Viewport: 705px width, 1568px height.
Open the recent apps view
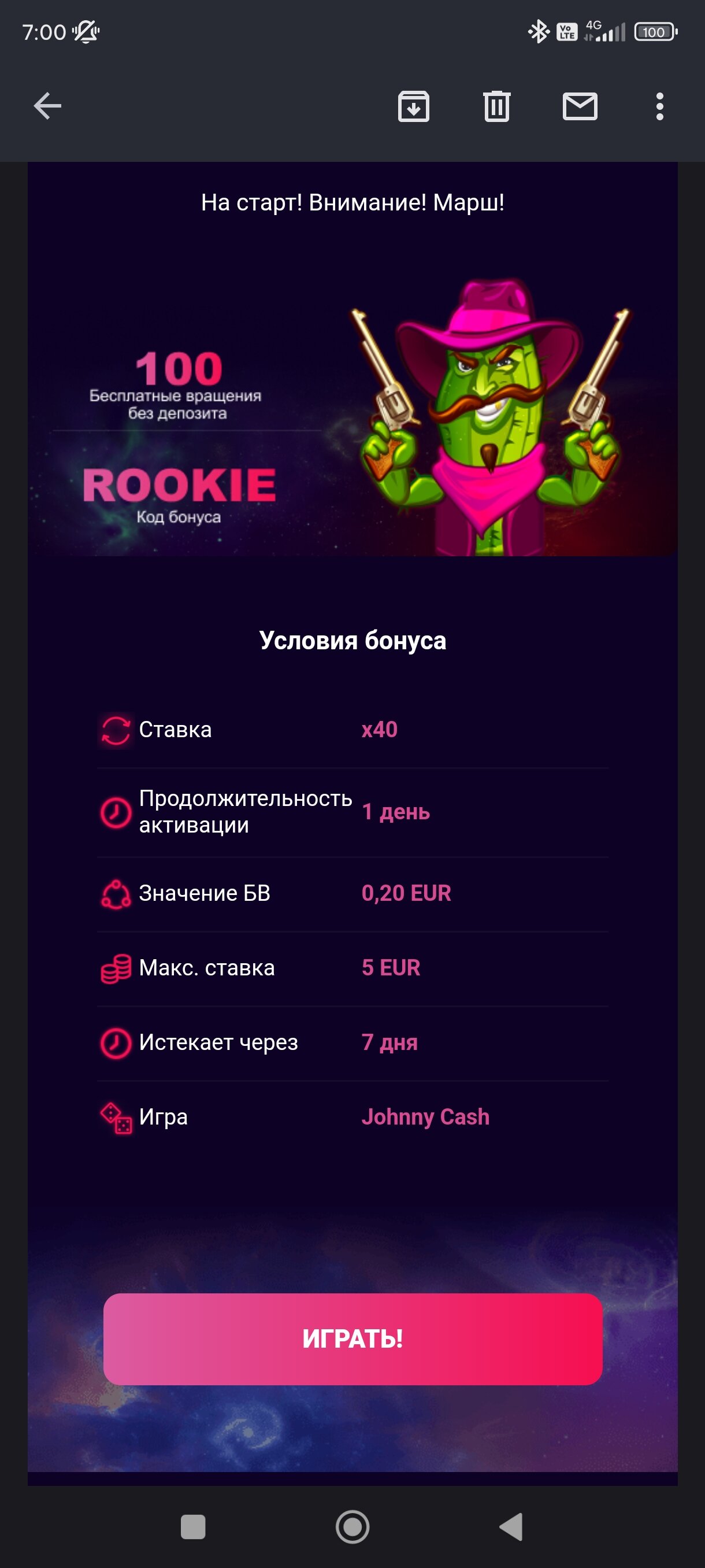tap(193, 1526)
